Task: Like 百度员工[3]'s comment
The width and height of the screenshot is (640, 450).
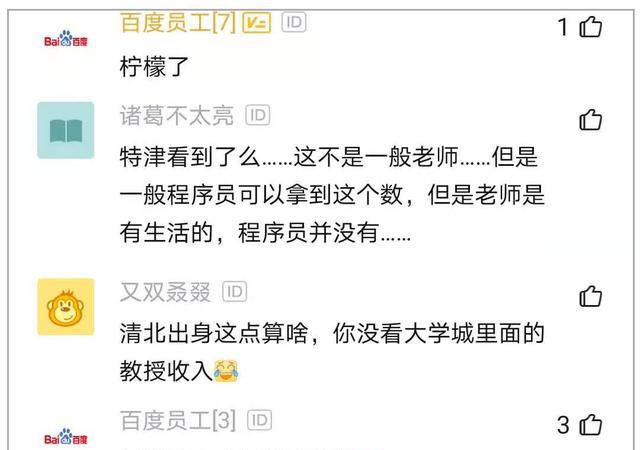Action: pos(591,424)
